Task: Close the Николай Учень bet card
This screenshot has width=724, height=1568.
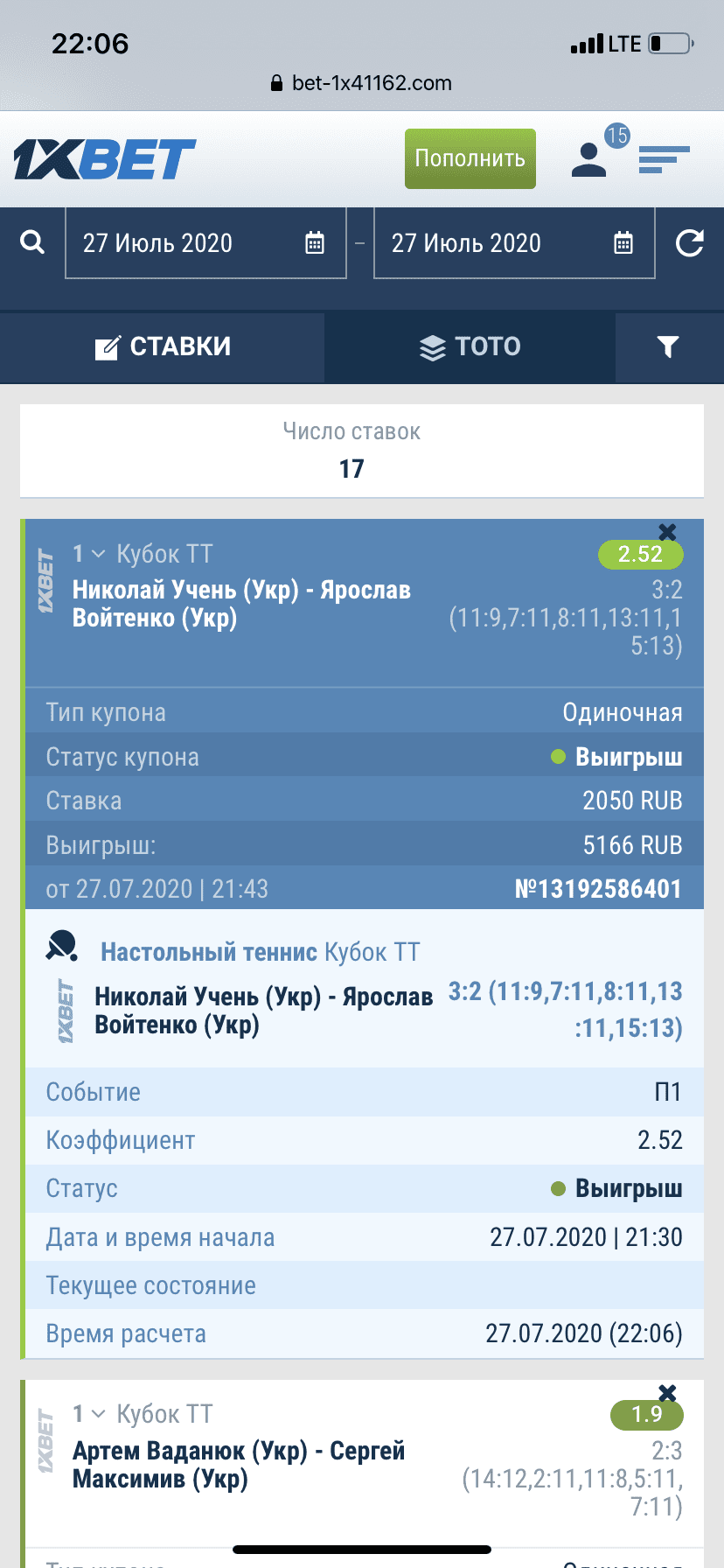Action: pos(667,531)
